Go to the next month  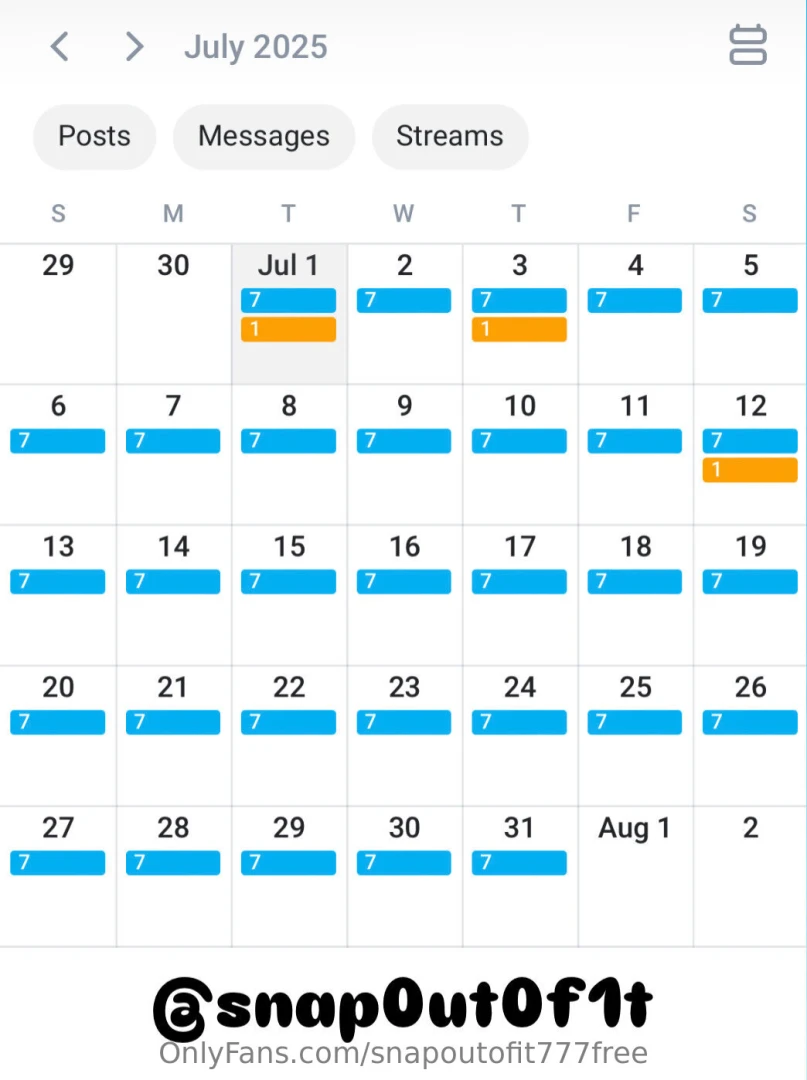(x=134, y=46)
